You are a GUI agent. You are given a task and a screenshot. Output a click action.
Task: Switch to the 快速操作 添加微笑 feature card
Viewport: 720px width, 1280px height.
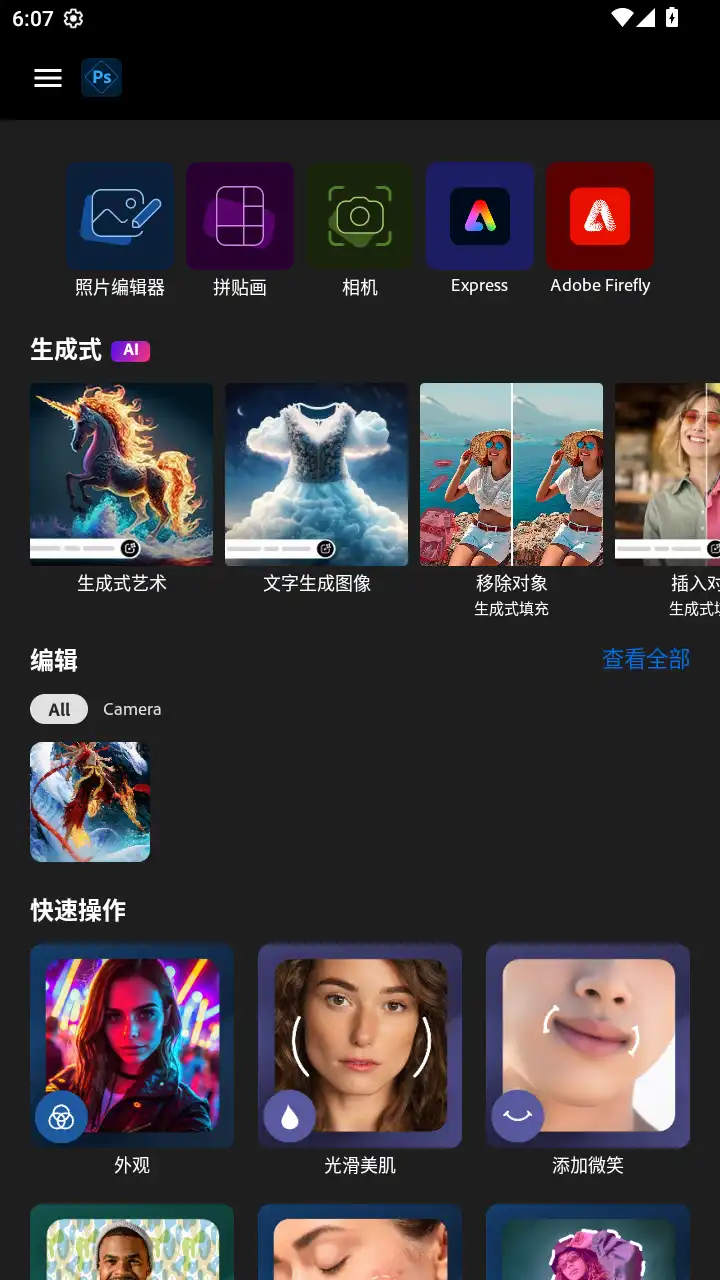(587, 1046)
